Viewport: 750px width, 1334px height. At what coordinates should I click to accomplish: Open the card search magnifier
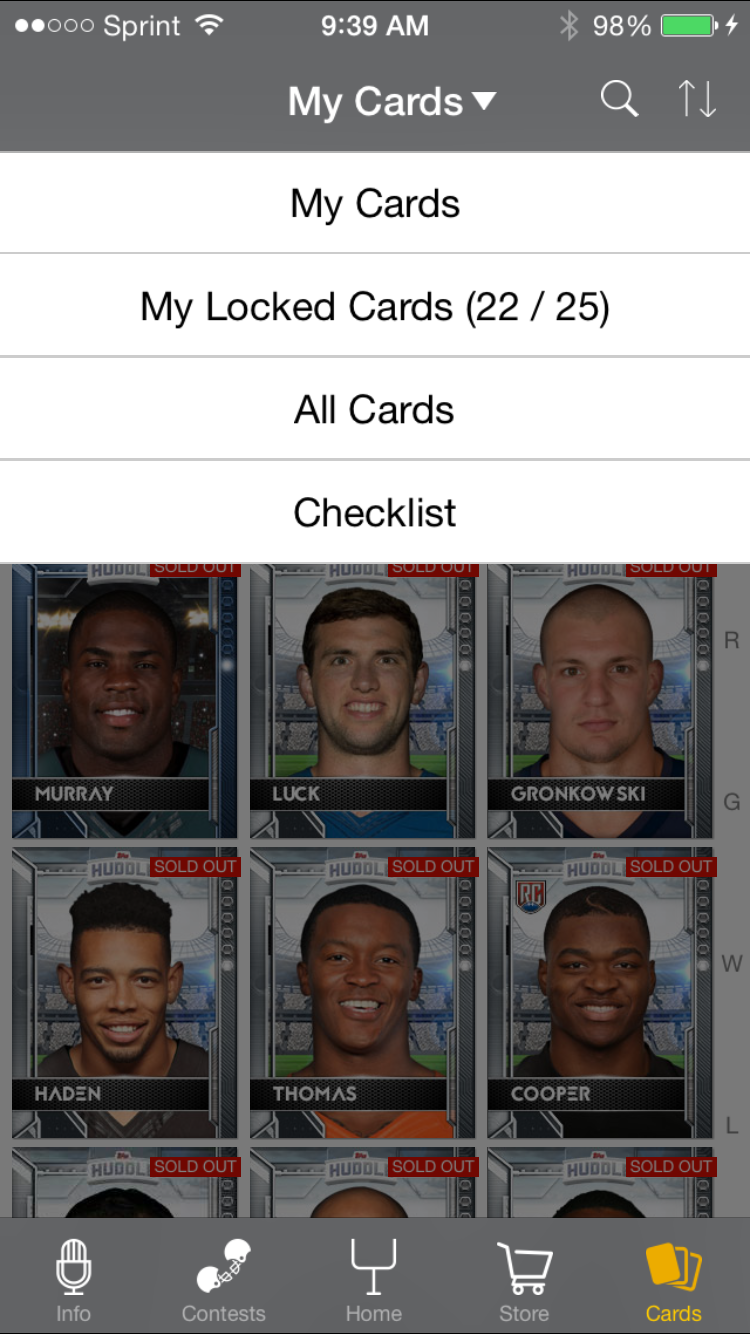click(x=619, y=100)
